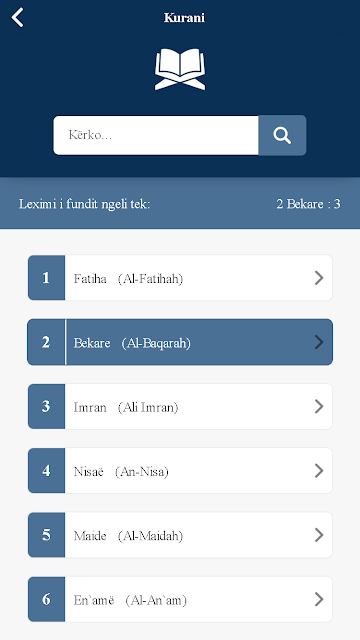This screenshot has height=640, width=360.
Task: Go back using the top-left arrow
Action: (x=18, y=18)
